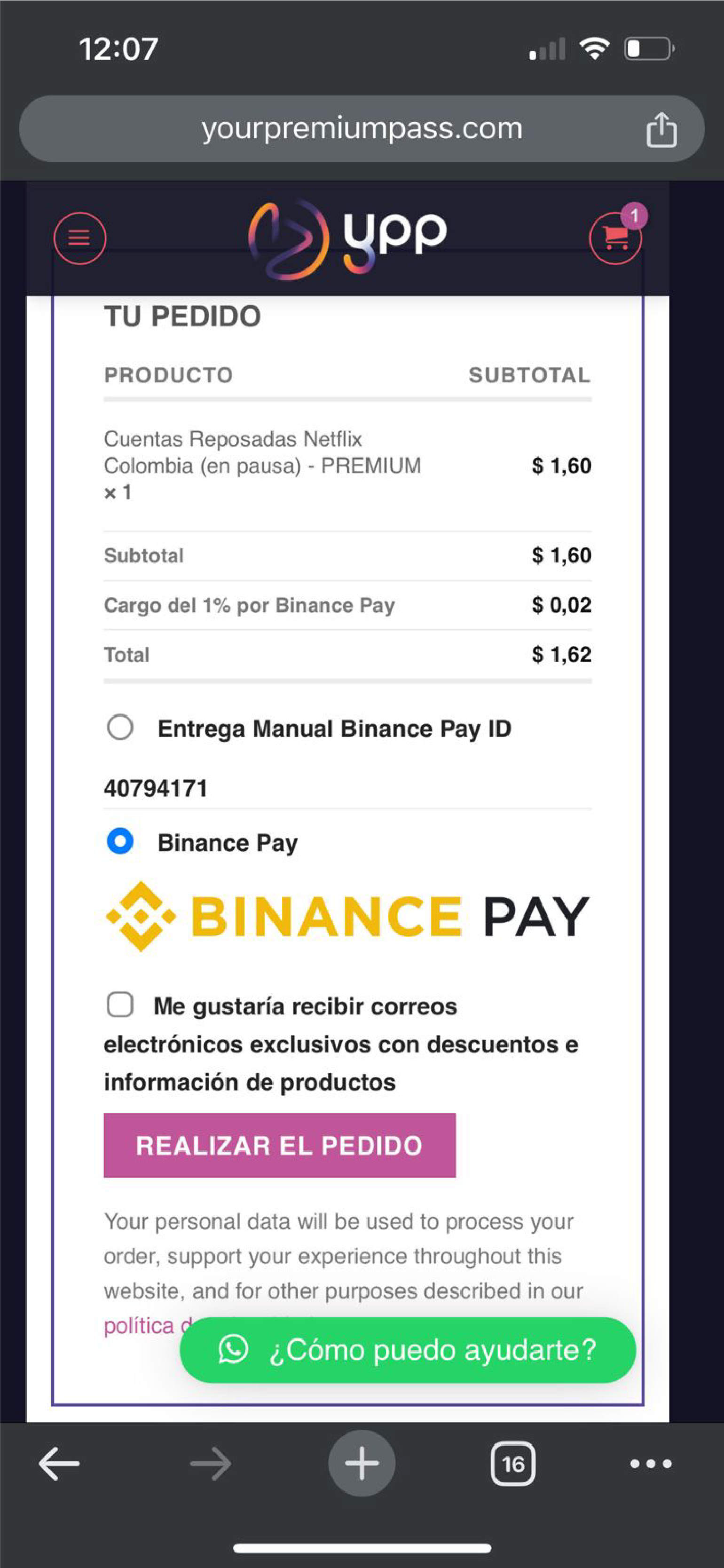Tap the YPP logo to go home
724x1568 pixels.
coord(347,238)
